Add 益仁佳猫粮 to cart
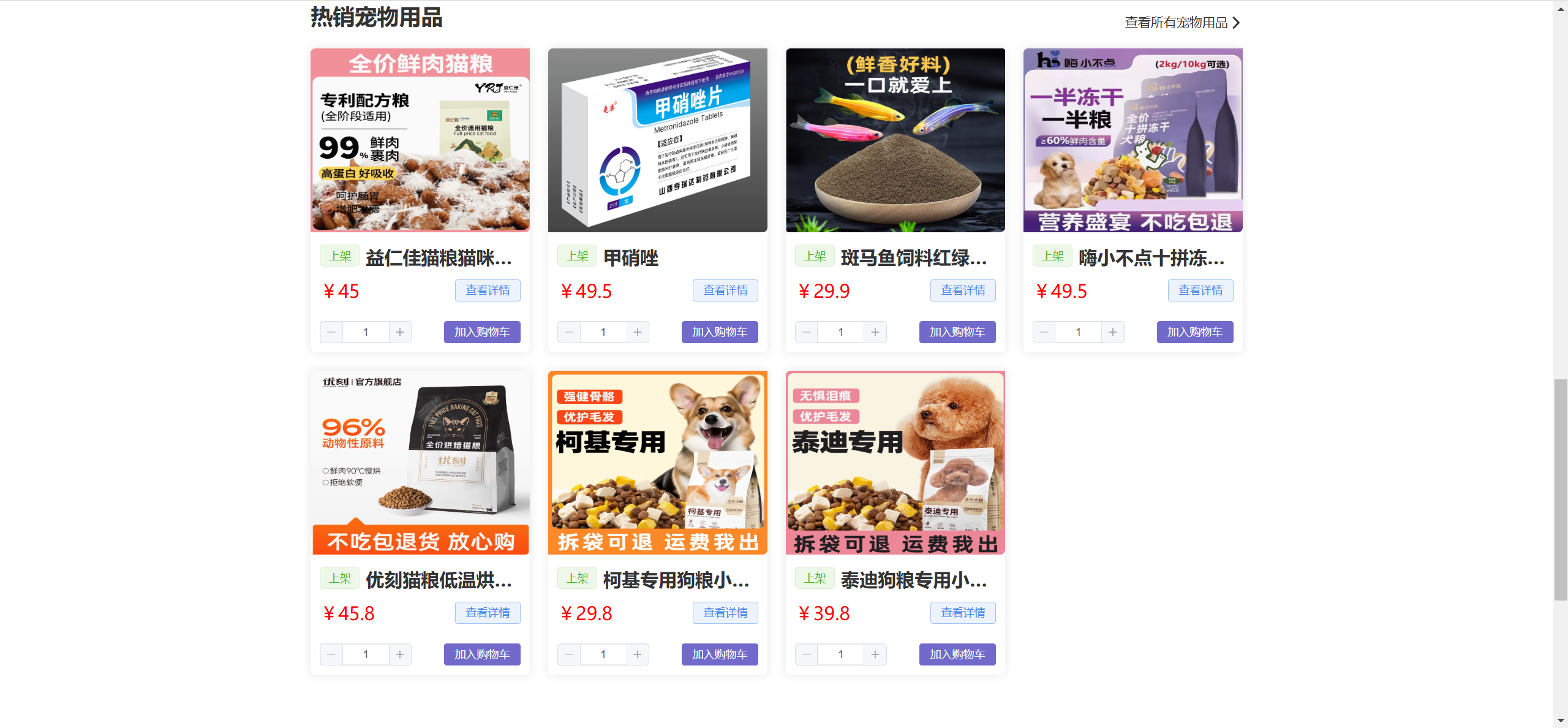 481,332
